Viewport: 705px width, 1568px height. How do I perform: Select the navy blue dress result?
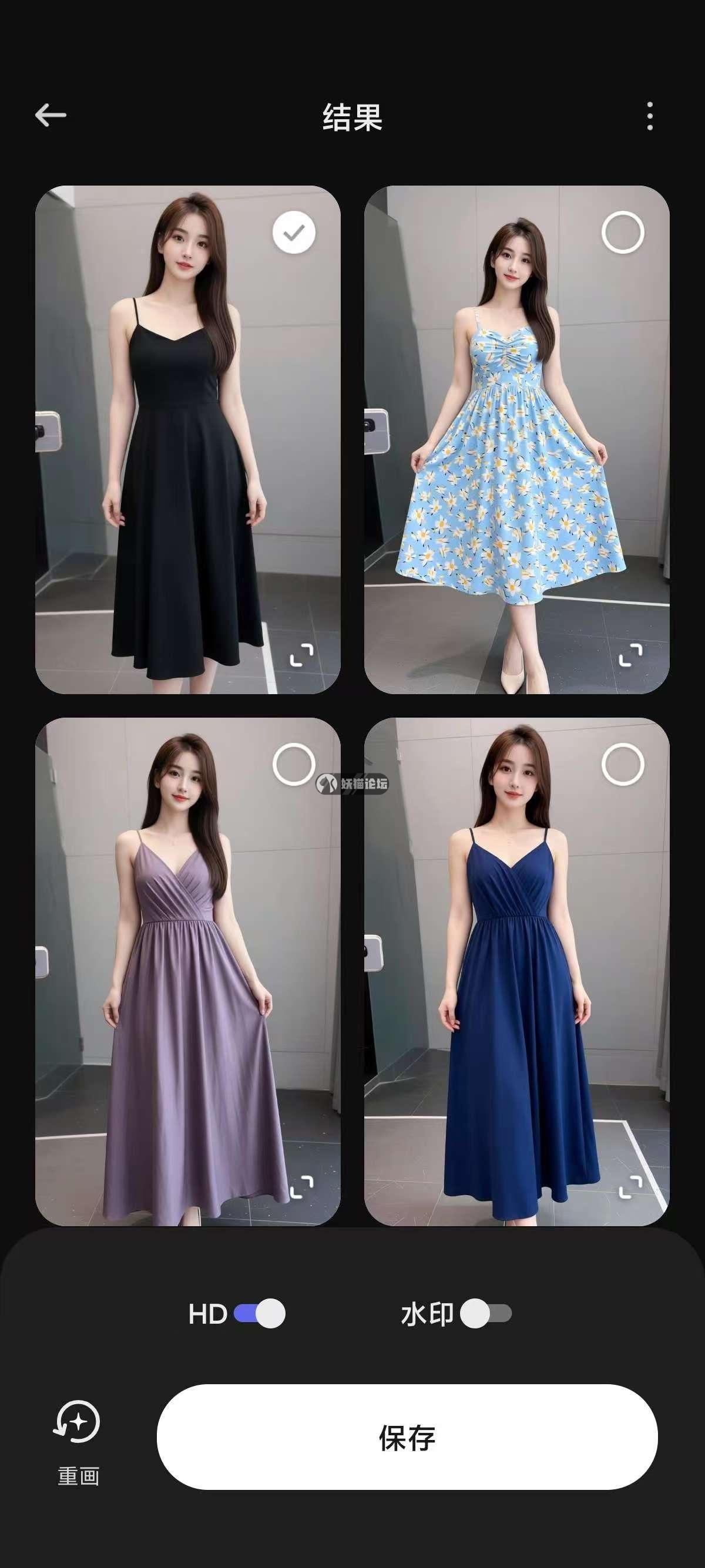click(x=622, y=765)
